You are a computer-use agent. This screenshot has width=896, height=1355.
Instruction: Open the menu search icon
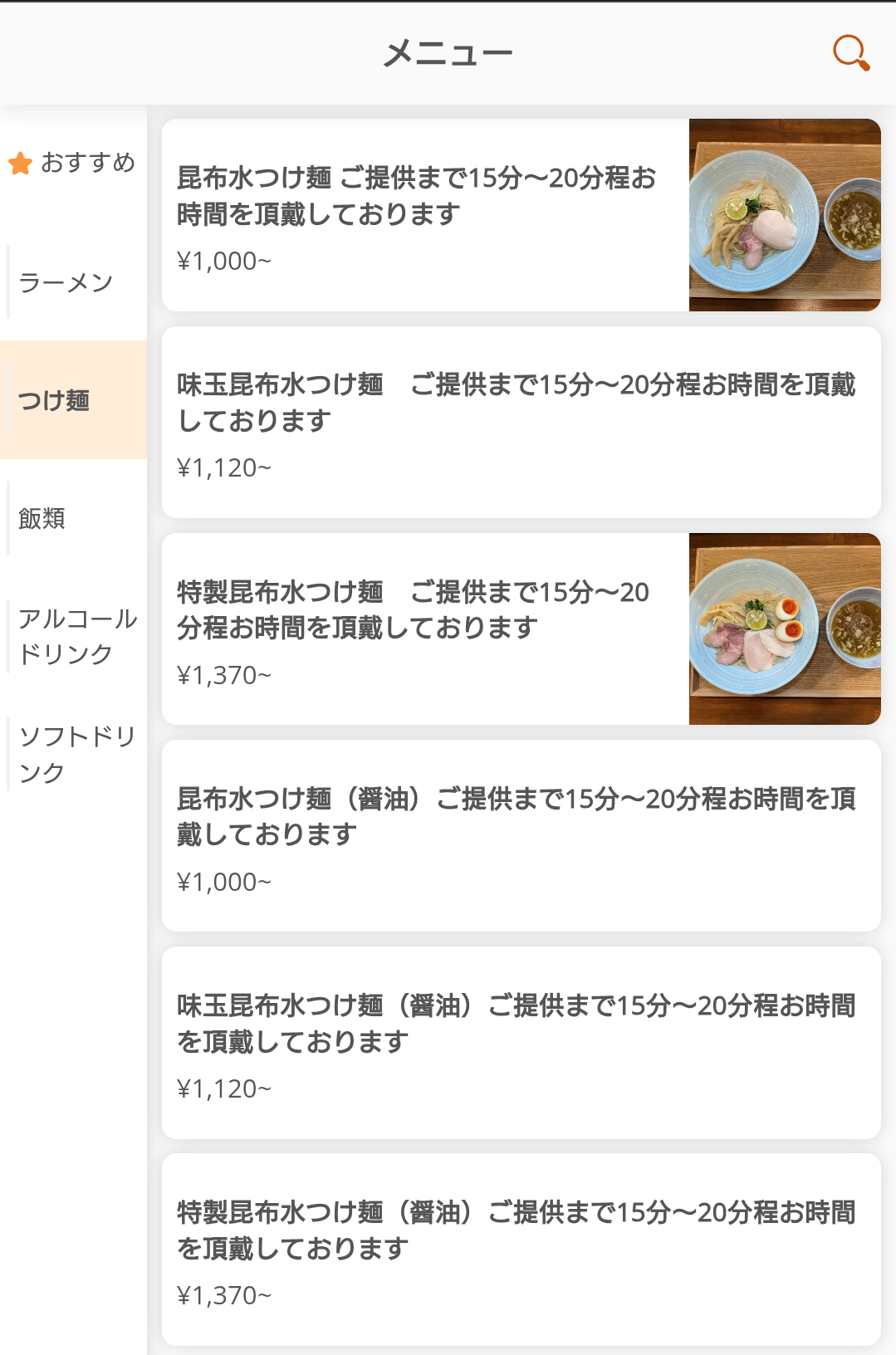pos(851,53)
